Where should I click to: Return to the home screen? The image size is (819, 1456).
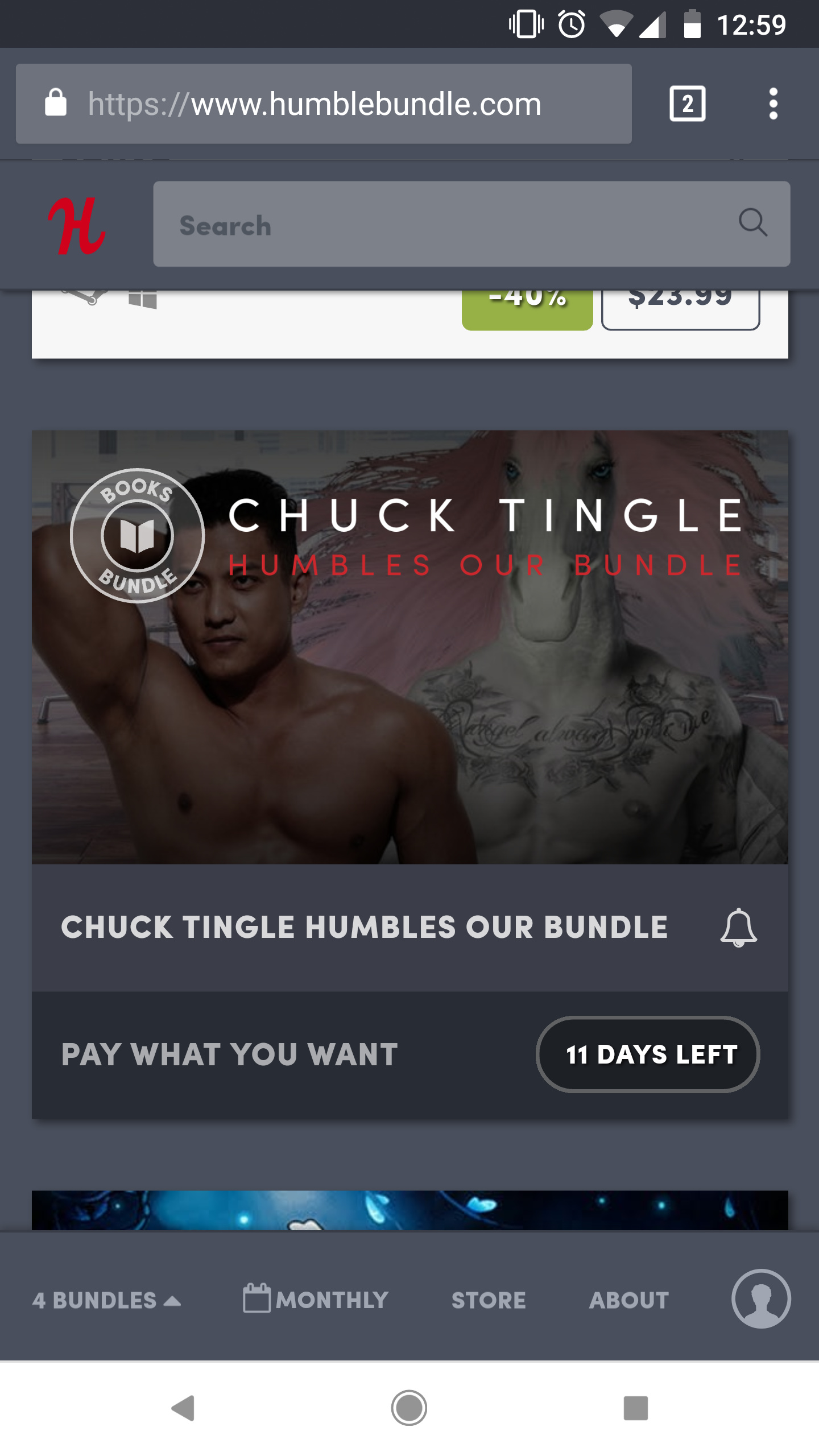[409, 1408]
